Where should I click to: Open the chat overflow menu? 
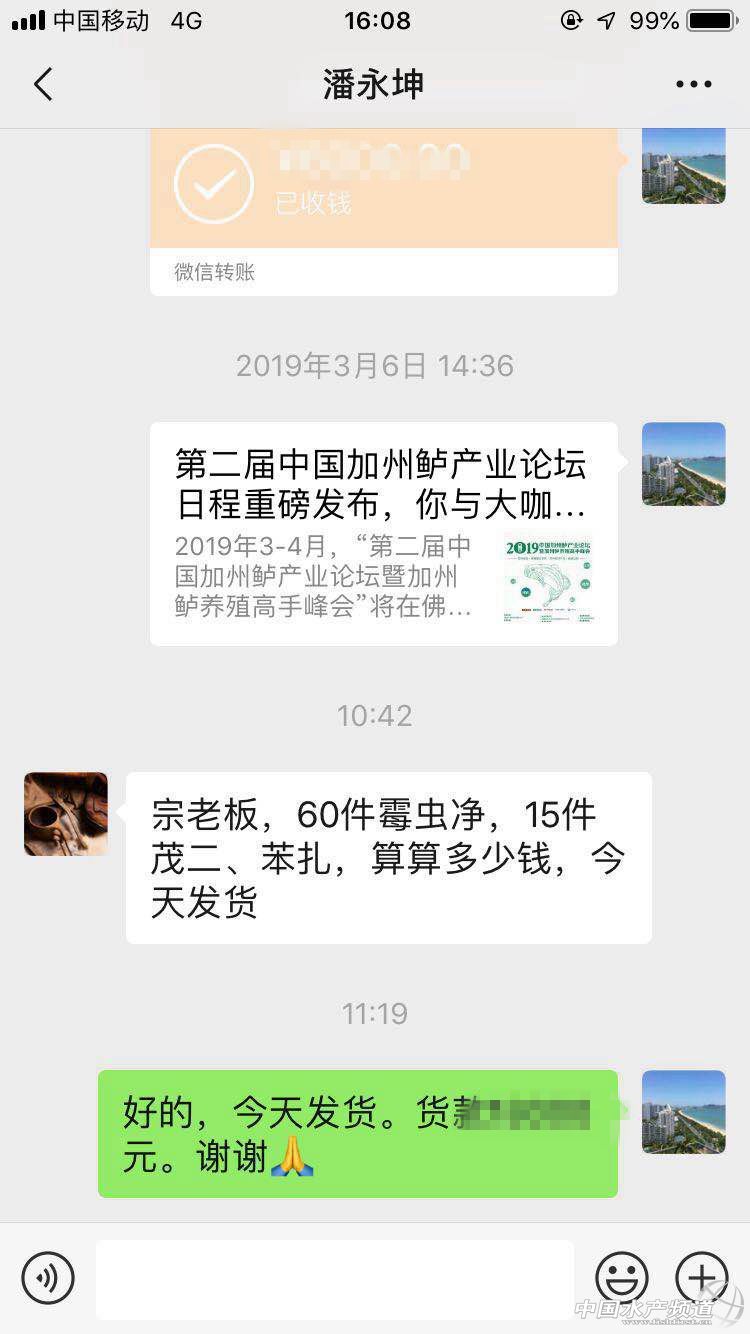693,84
